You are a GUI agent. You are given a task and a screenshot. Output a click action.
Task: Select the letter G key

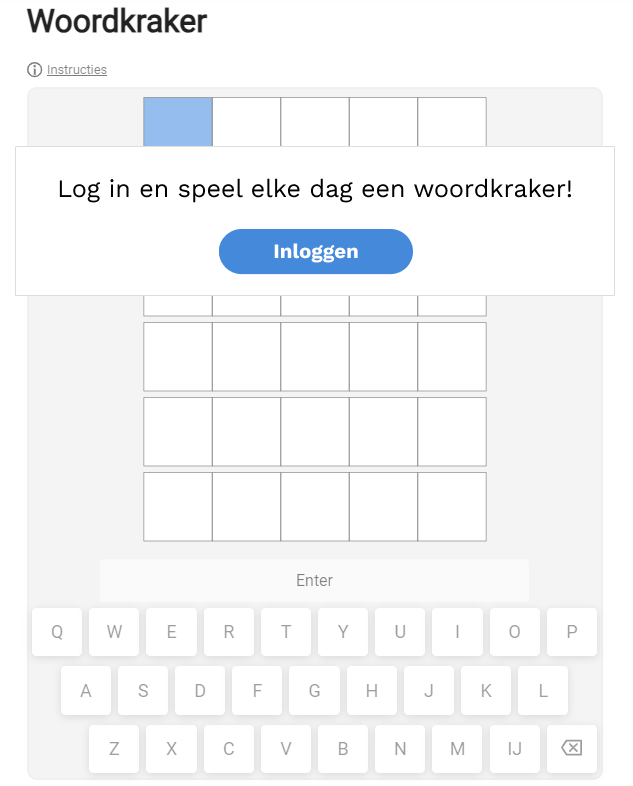pos(315,690)
